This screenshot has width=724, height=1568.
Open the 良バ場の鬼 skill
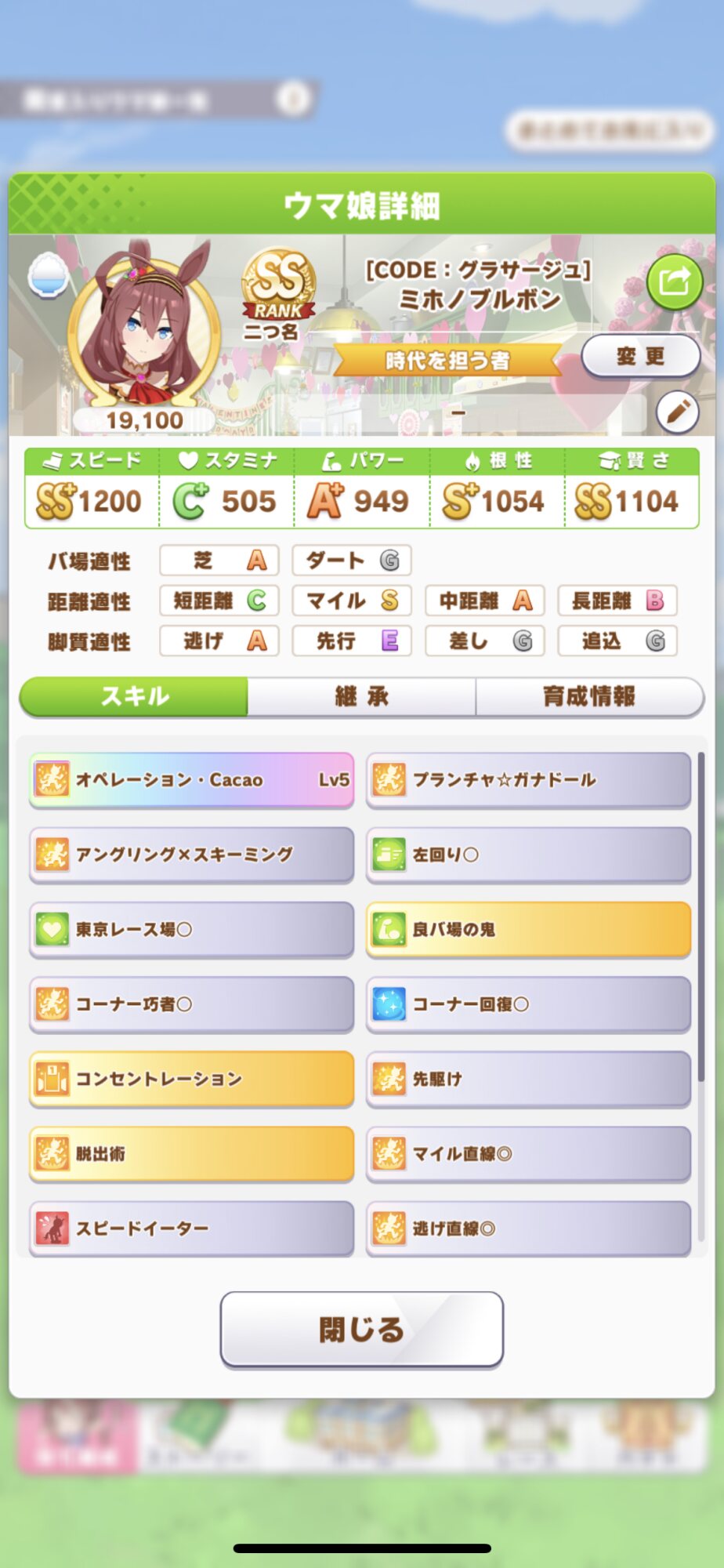(x=528, y=929)
